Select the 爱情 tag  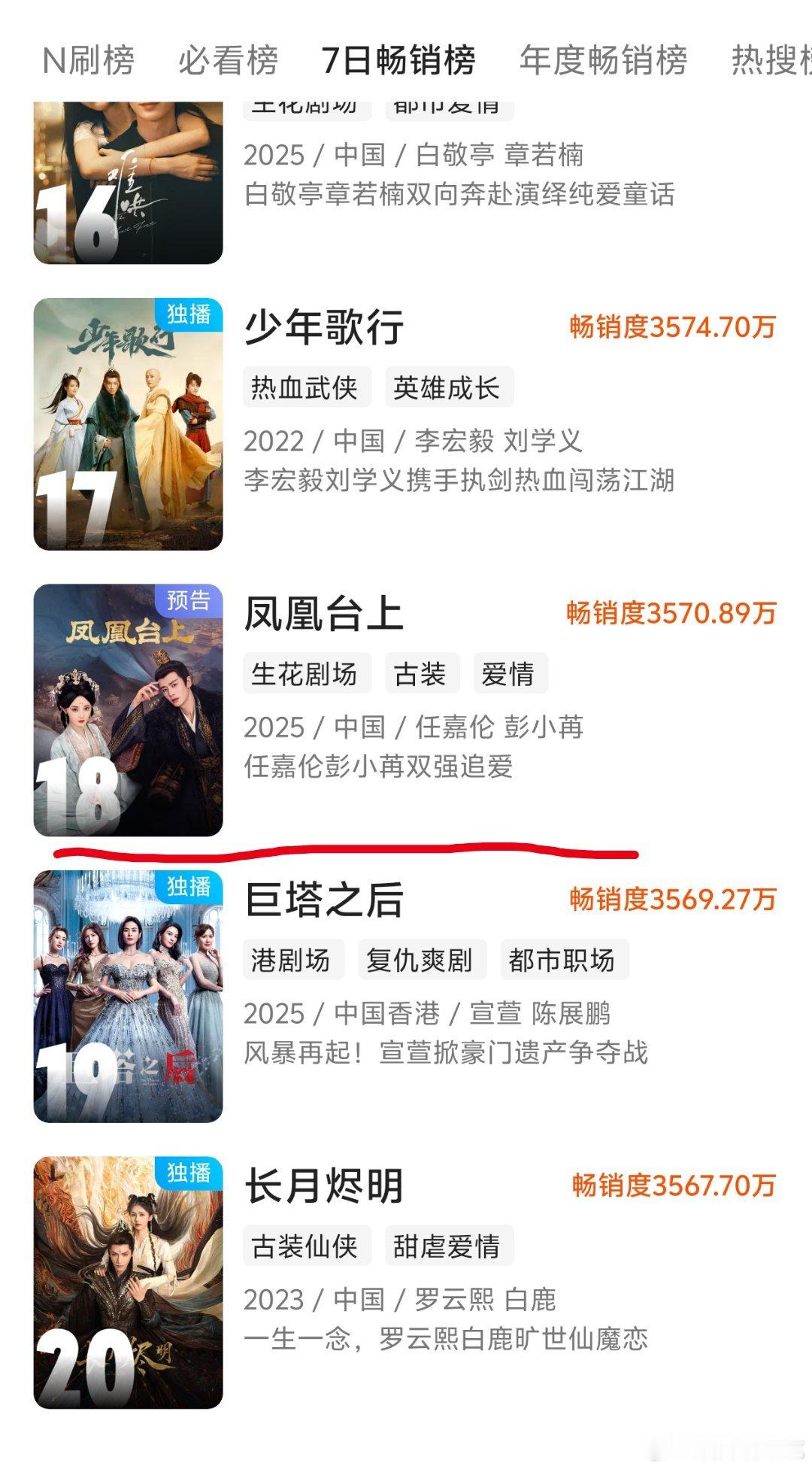[x=509, y=673]
